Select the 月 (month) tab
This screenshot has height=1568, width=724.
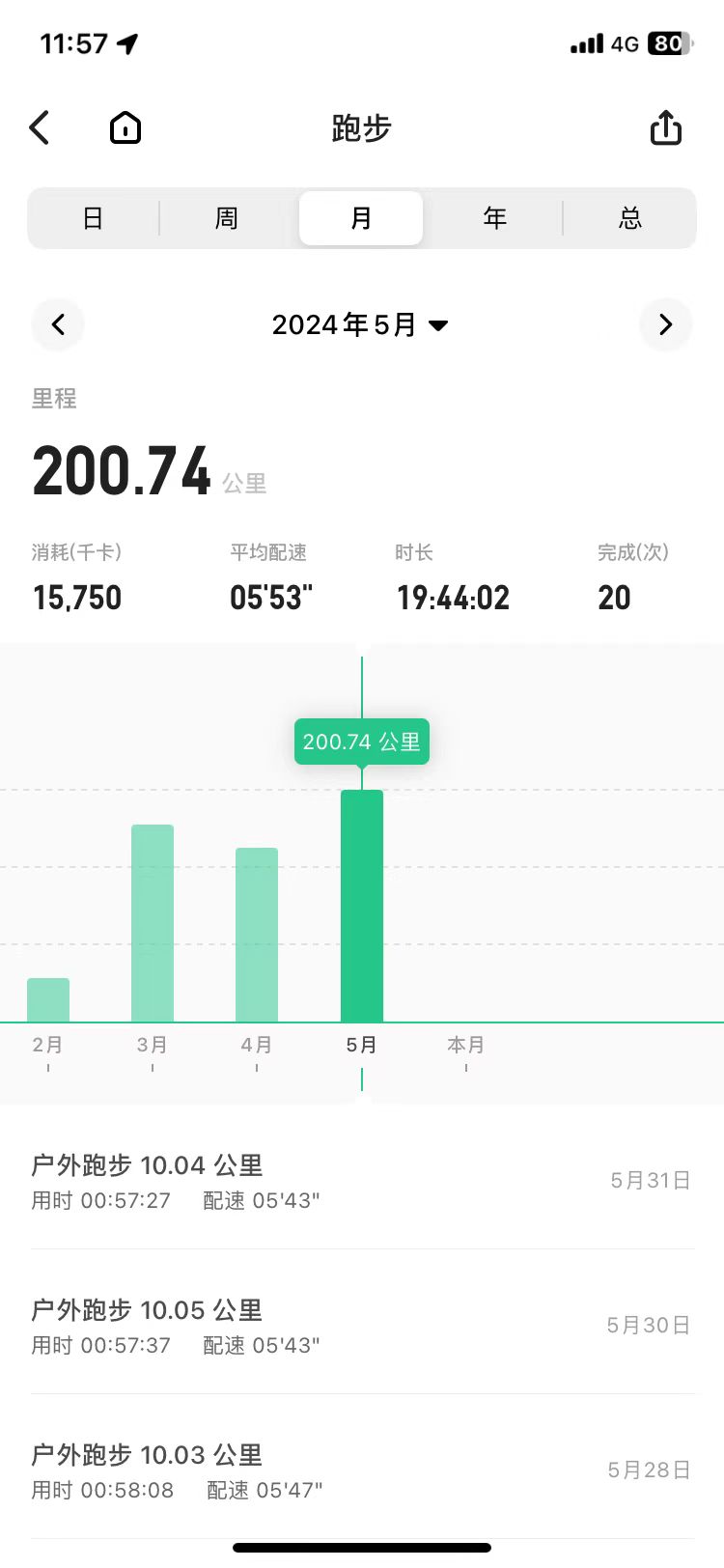[x=361, y=218]
